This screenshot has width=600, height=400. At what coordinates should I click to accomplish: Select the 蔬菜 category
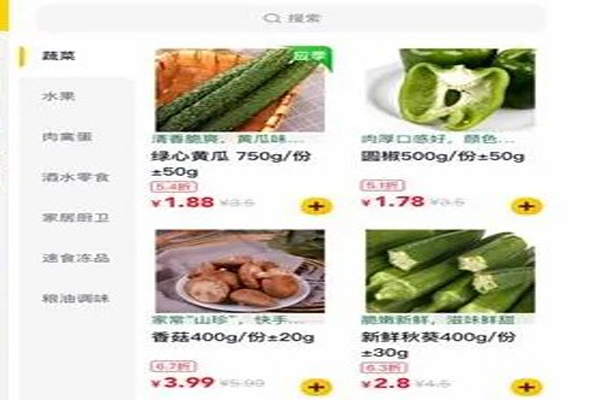(59, 55)
